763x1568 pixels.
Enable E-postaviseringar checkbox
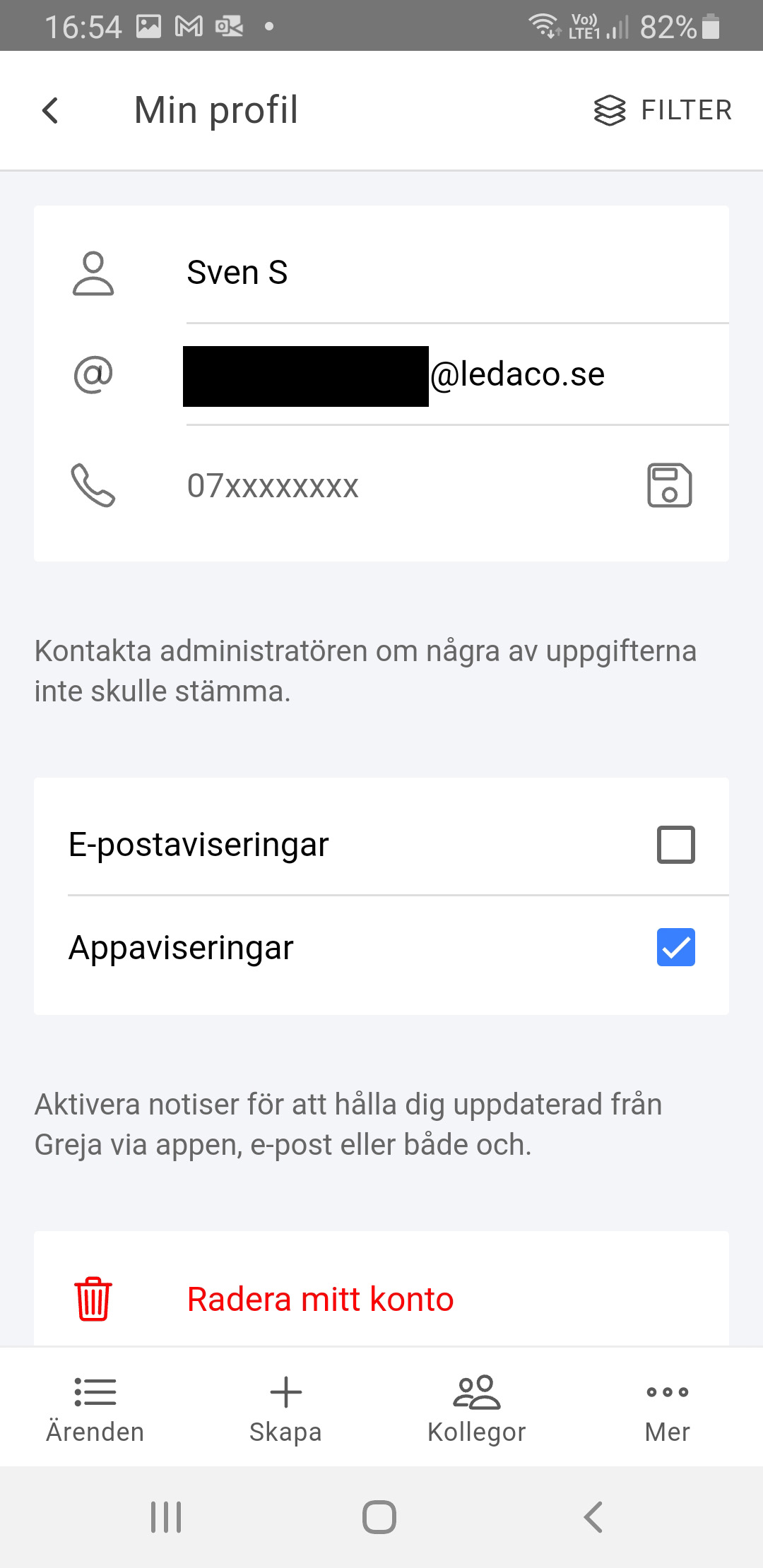[675, 845]
